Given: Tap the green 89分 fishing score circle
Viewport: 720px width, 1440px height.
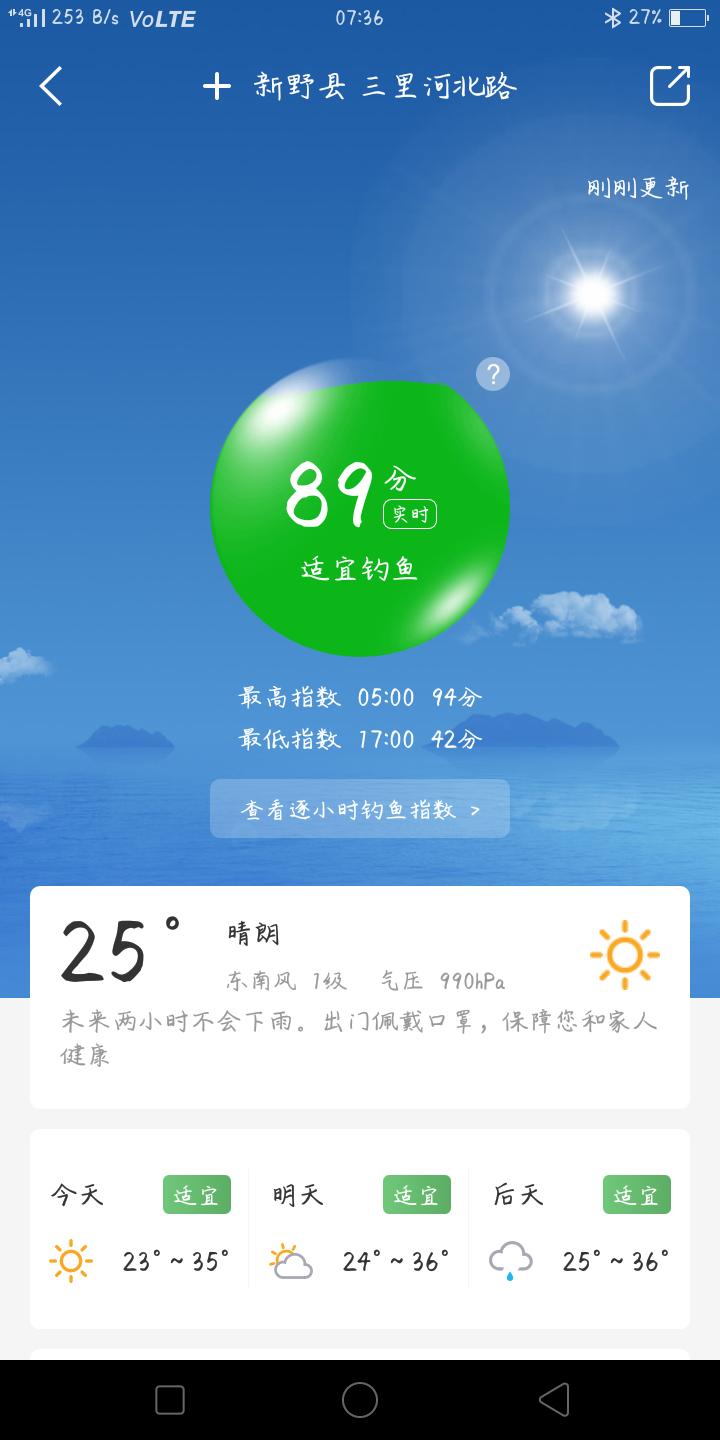Looking at the screenshot, I should 360,510.
